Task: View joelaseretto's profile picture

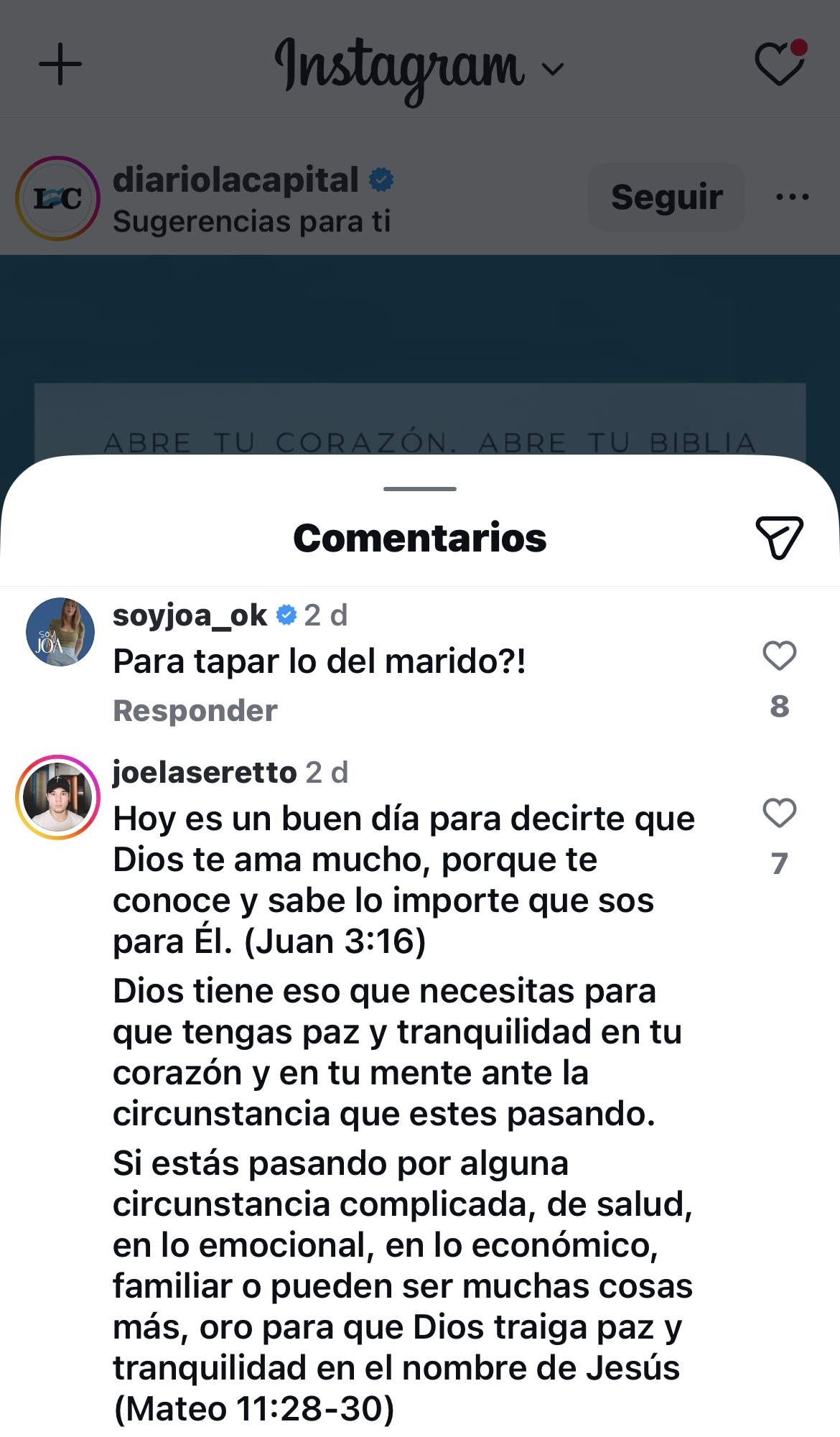Action: point(58,797)
